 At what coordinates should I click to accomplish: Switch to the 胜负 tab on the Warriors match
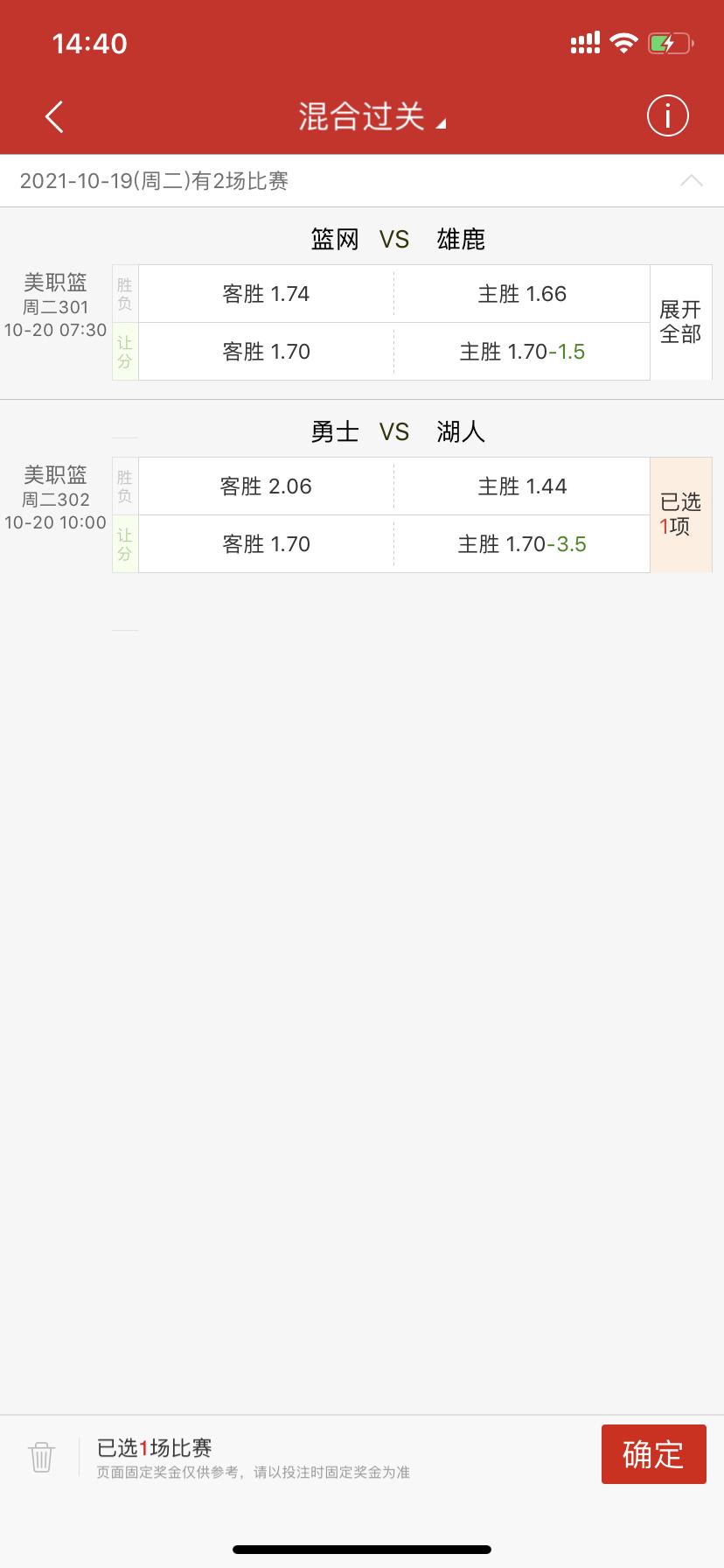[124, 486]
